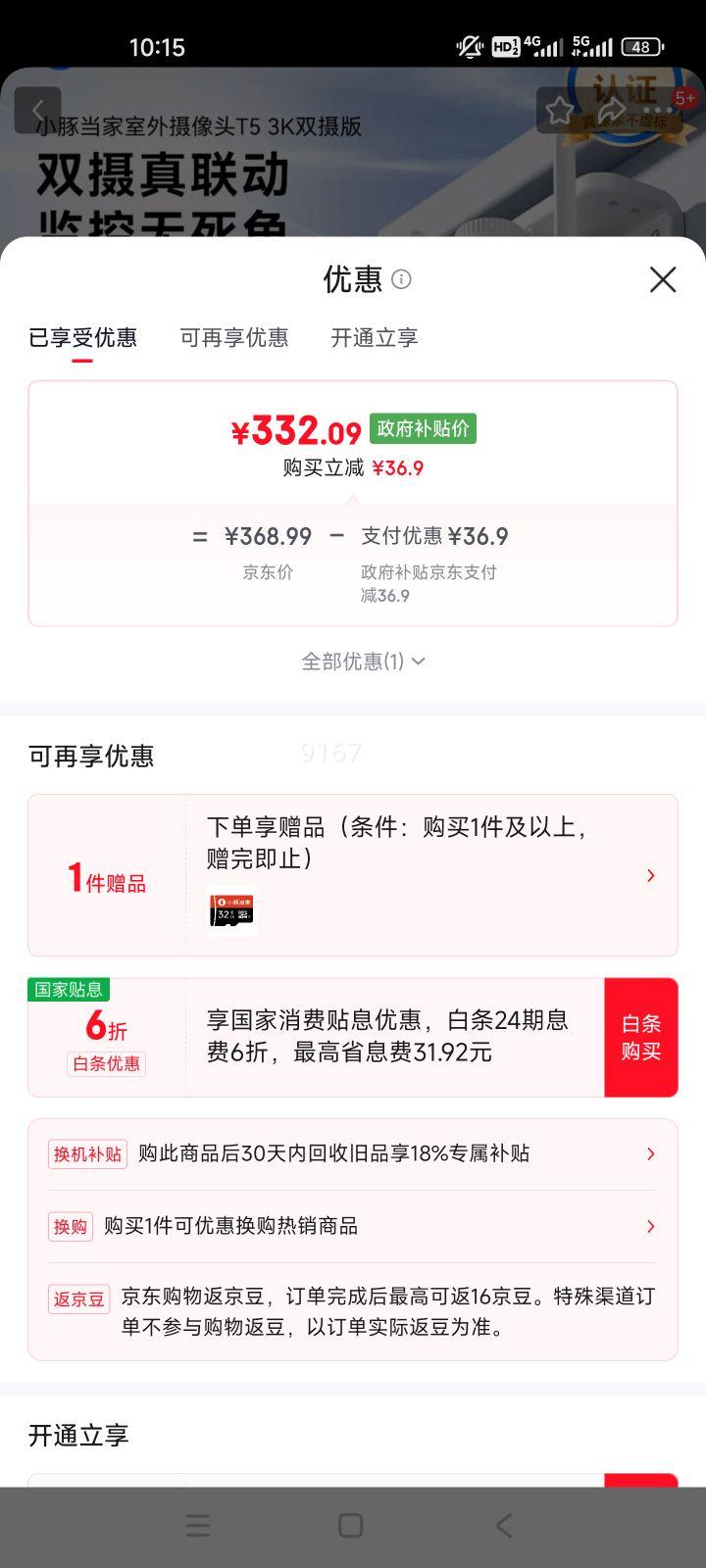Tap the menu icon in bottom navigation bar
This screenshot has width=706, height=1568.
197,1525
